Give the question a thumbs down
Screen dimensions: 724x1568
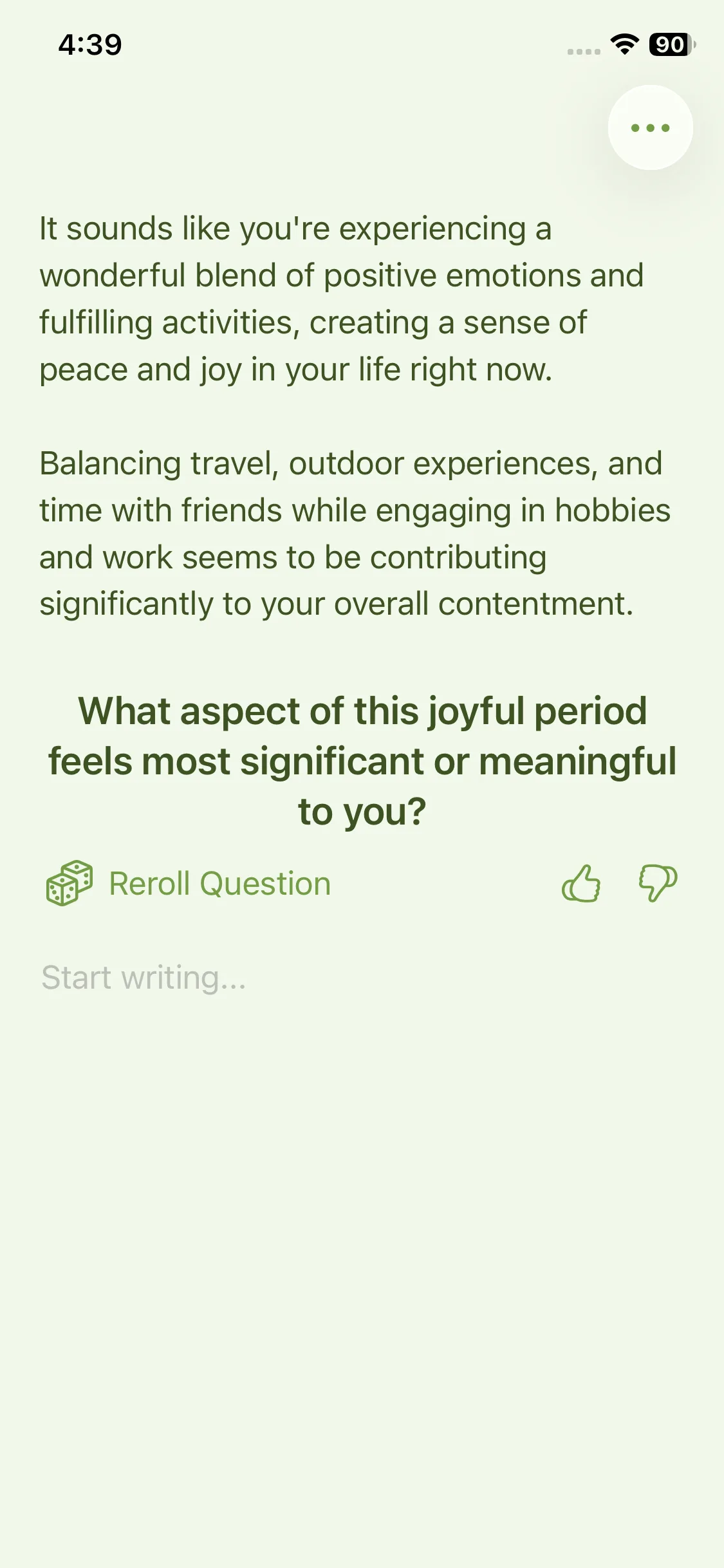(657, 883)
